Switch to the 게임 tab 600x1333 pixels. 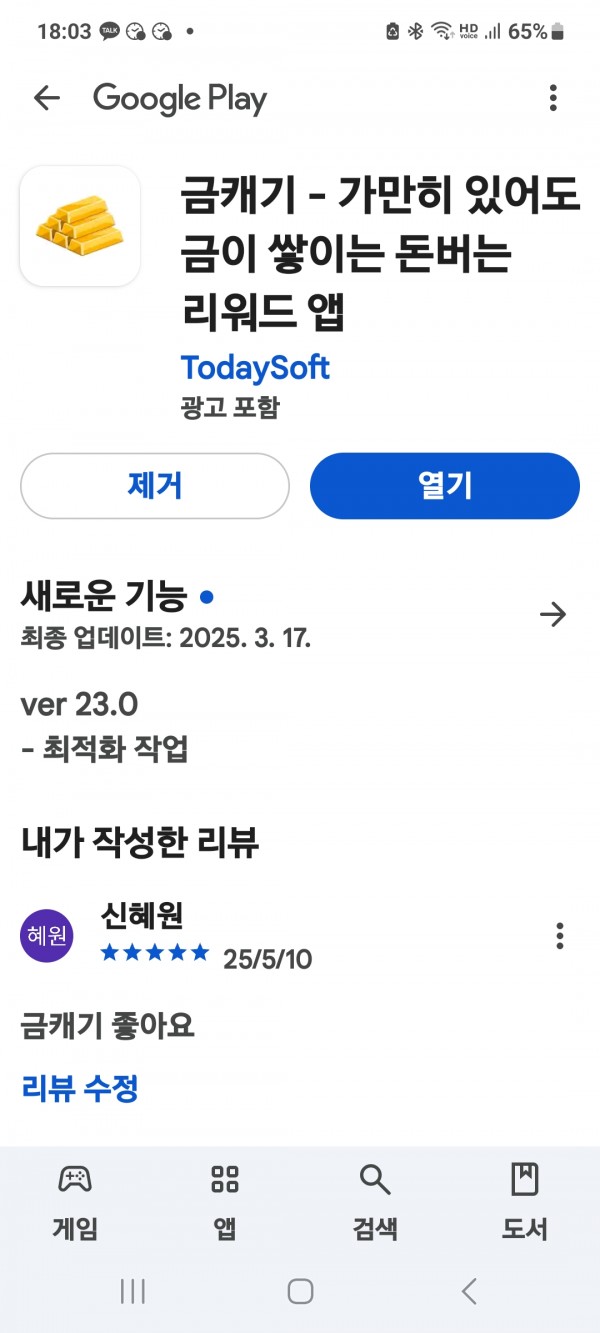(75, 1201)
